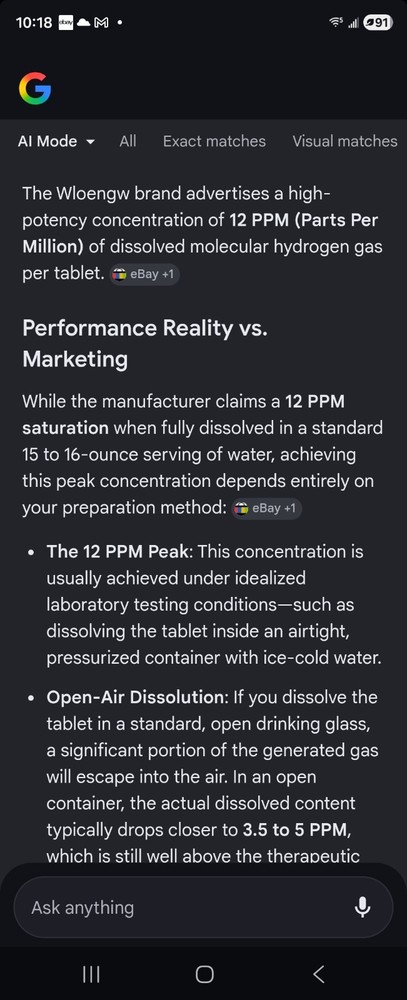
Task: Open the eBay +1 source chip after "preparation method:"
Action: point(267,508)
